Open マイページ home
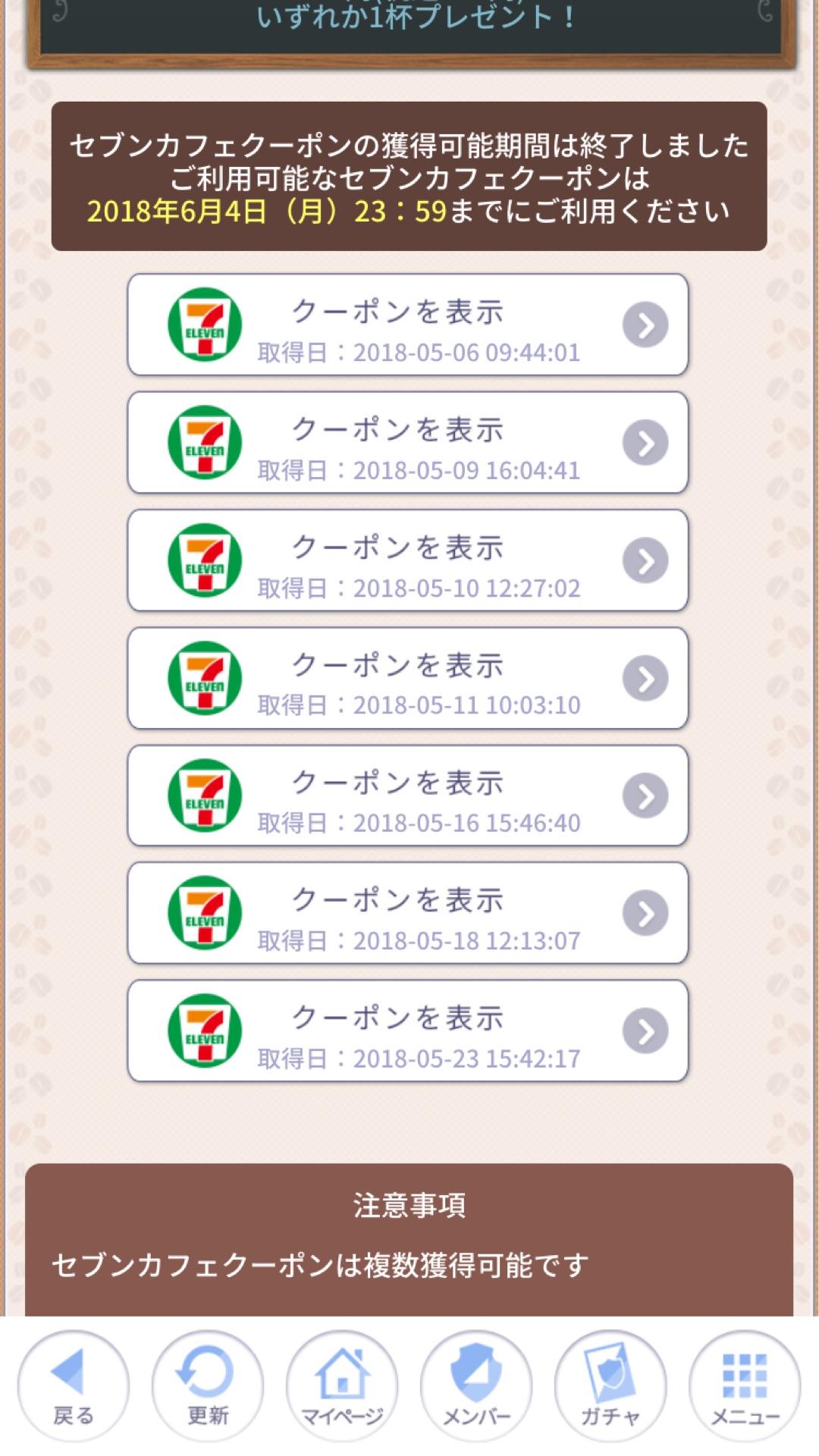Image resolution: width=819 pixels, height=1456 pixels. click(342, 1386)
